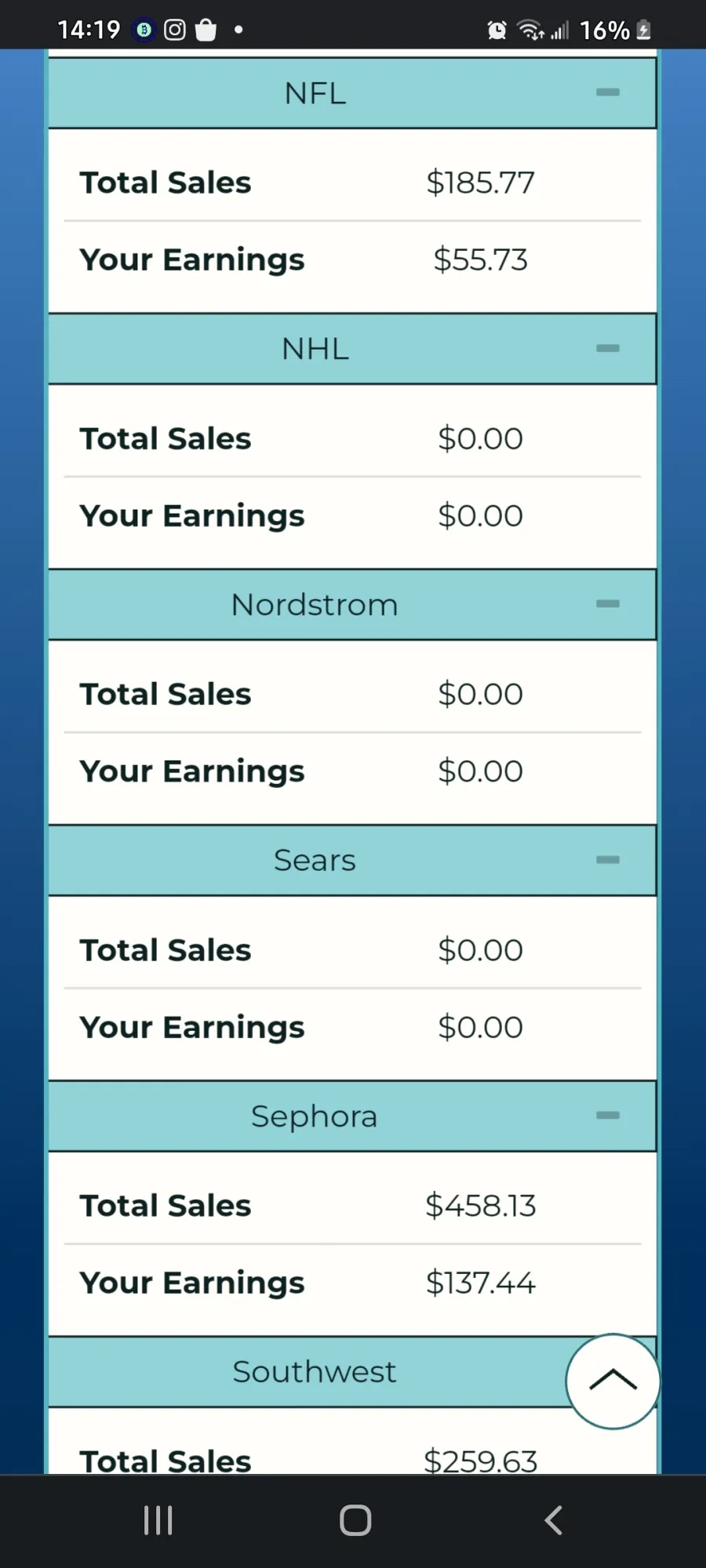
Task: Collapse the NHL section
Action: coord(608,348)
